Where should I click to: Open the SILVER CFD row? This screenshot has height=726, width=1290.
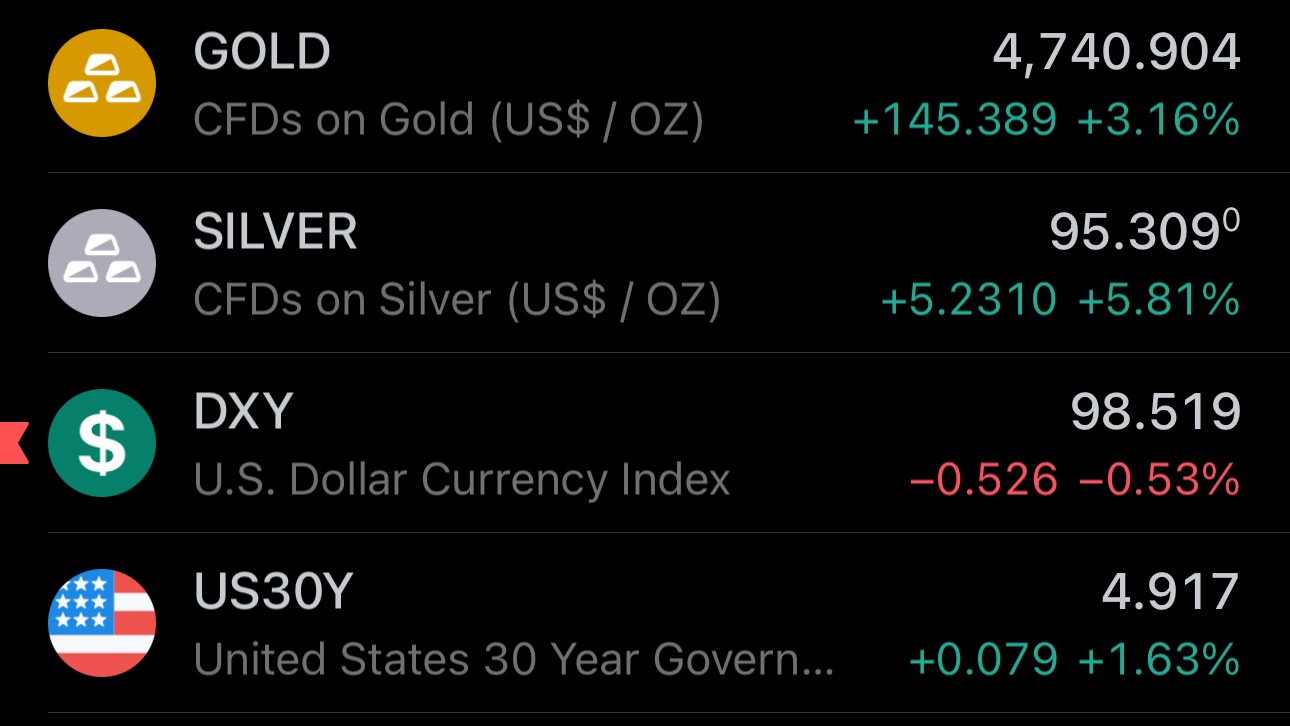645,264
